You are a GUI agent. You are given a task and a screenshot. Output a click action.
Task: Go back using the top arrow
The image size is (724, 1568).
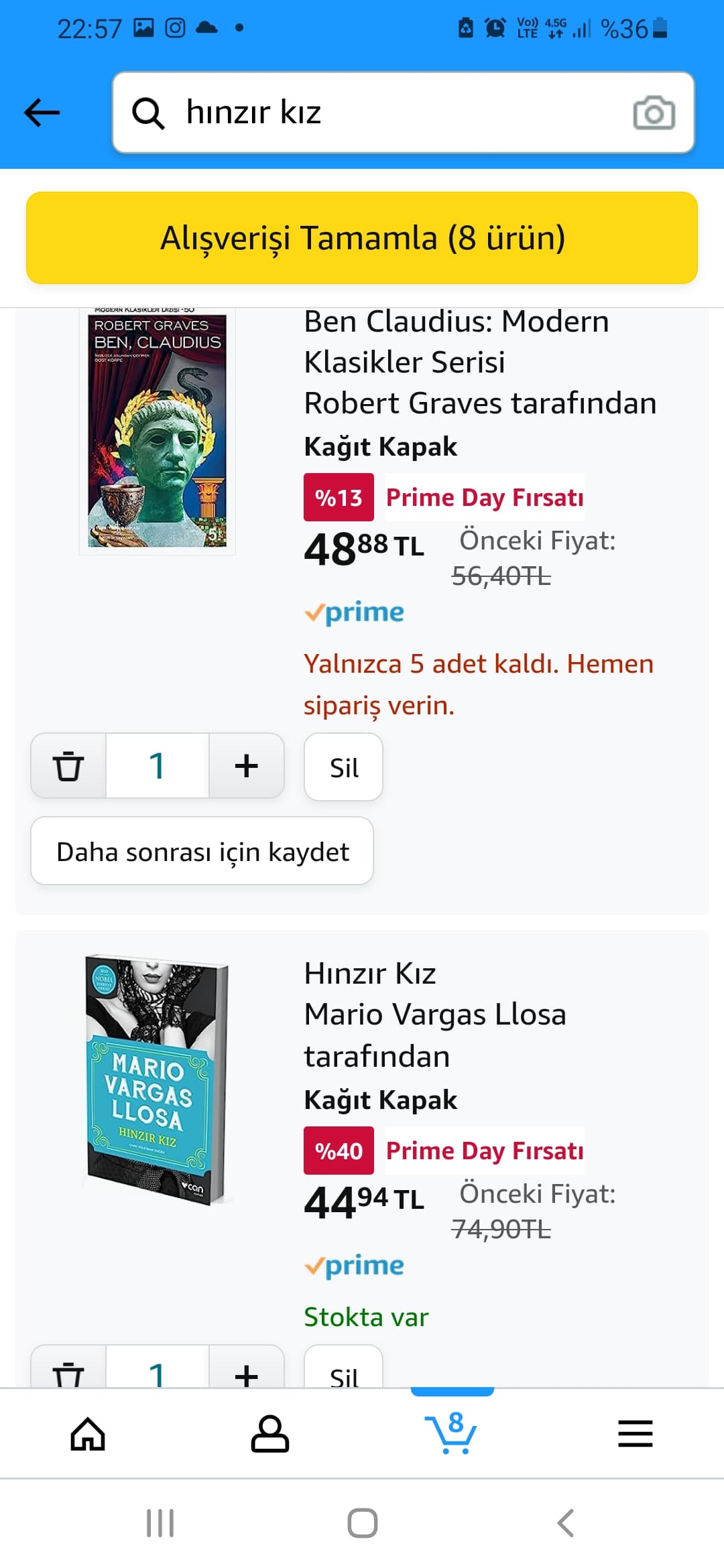coord(42,113)
